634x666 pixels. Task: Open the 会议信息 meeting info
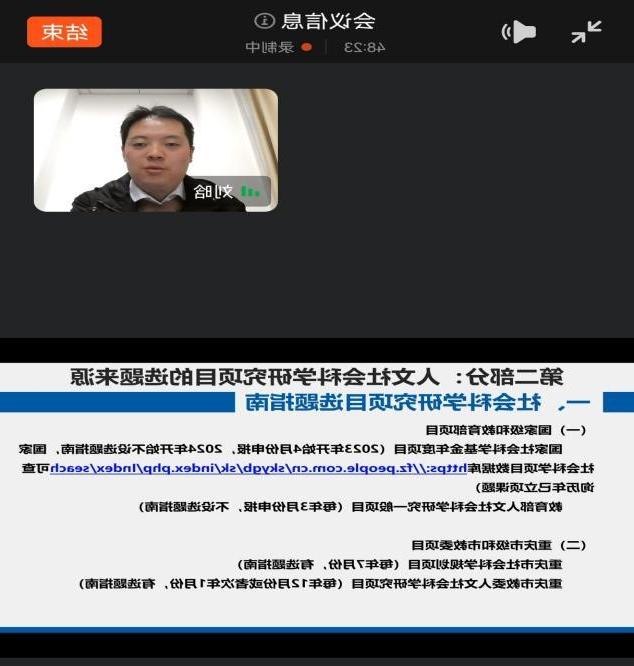[315, 21]
